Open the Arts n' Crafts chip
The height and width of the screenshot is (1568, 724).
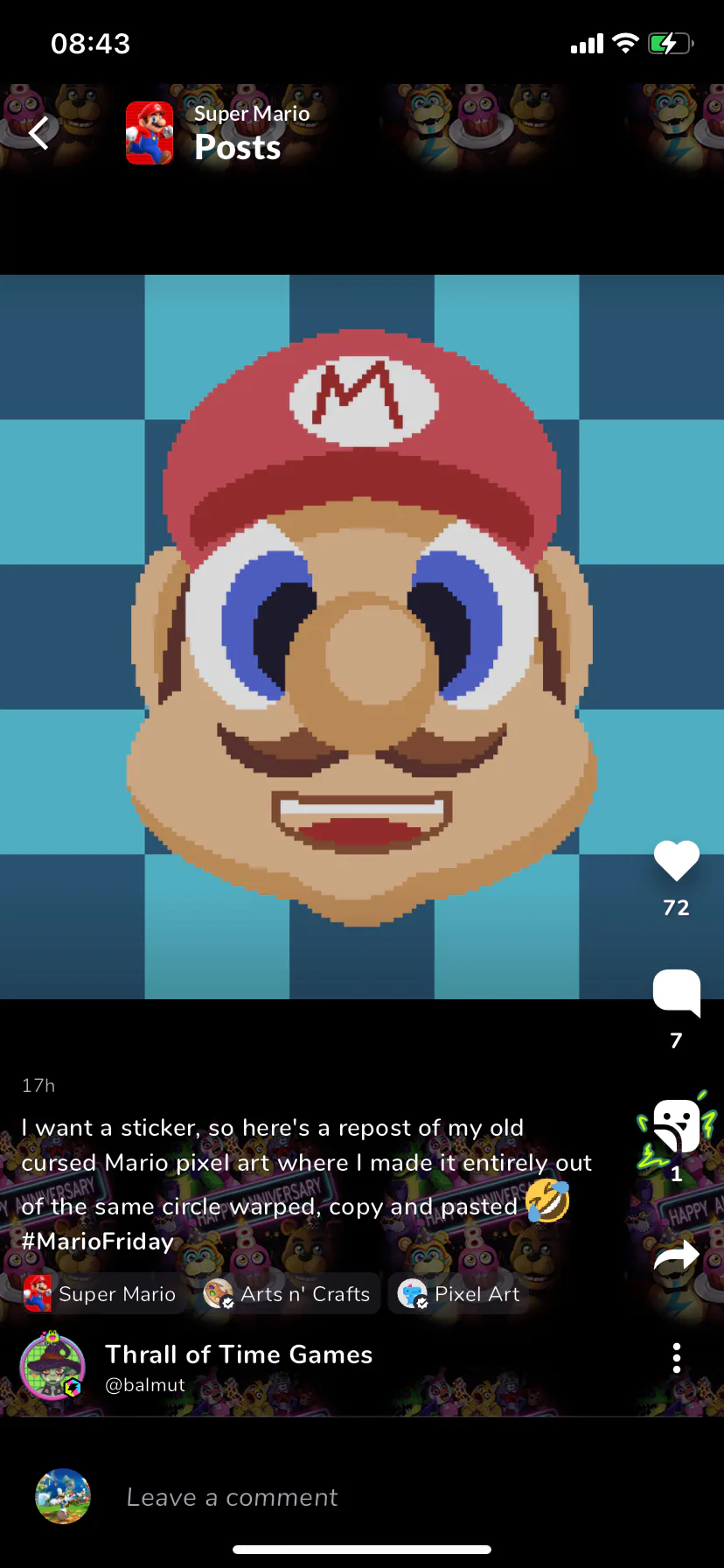point(288,1294)
